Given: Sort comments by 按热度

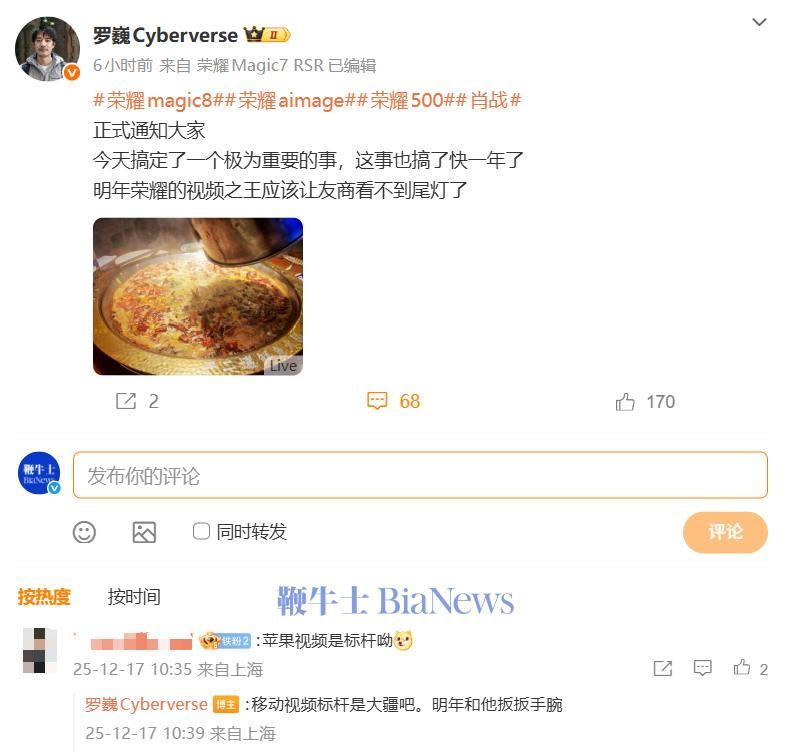Looking at the screenshot, I should [44, 597].
